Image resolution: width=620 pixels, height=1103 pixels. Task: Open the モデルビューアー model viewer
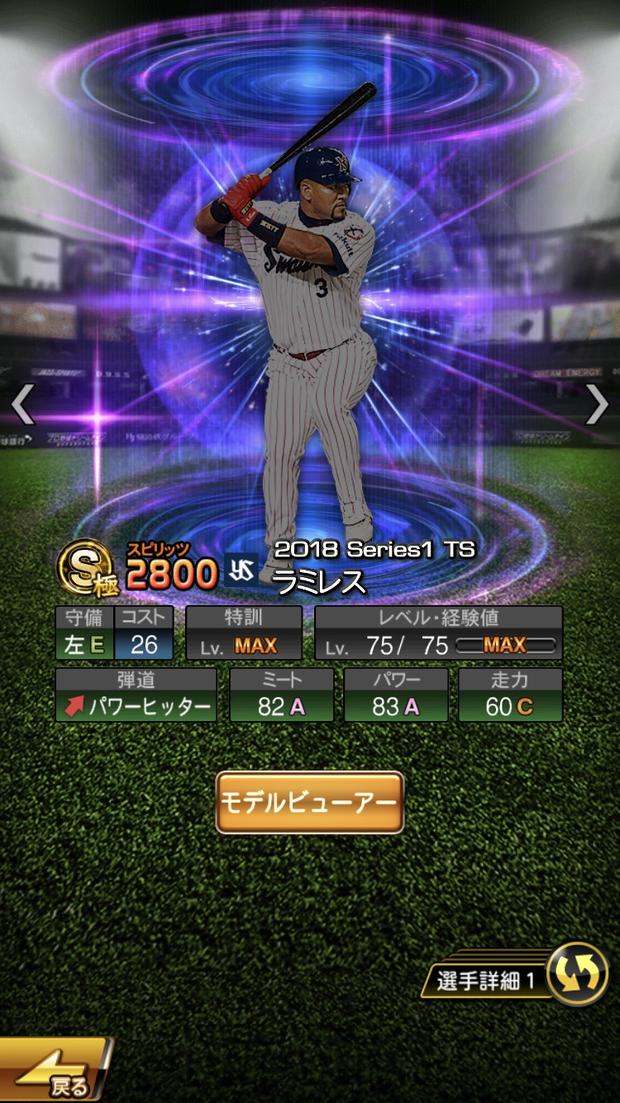310,802
